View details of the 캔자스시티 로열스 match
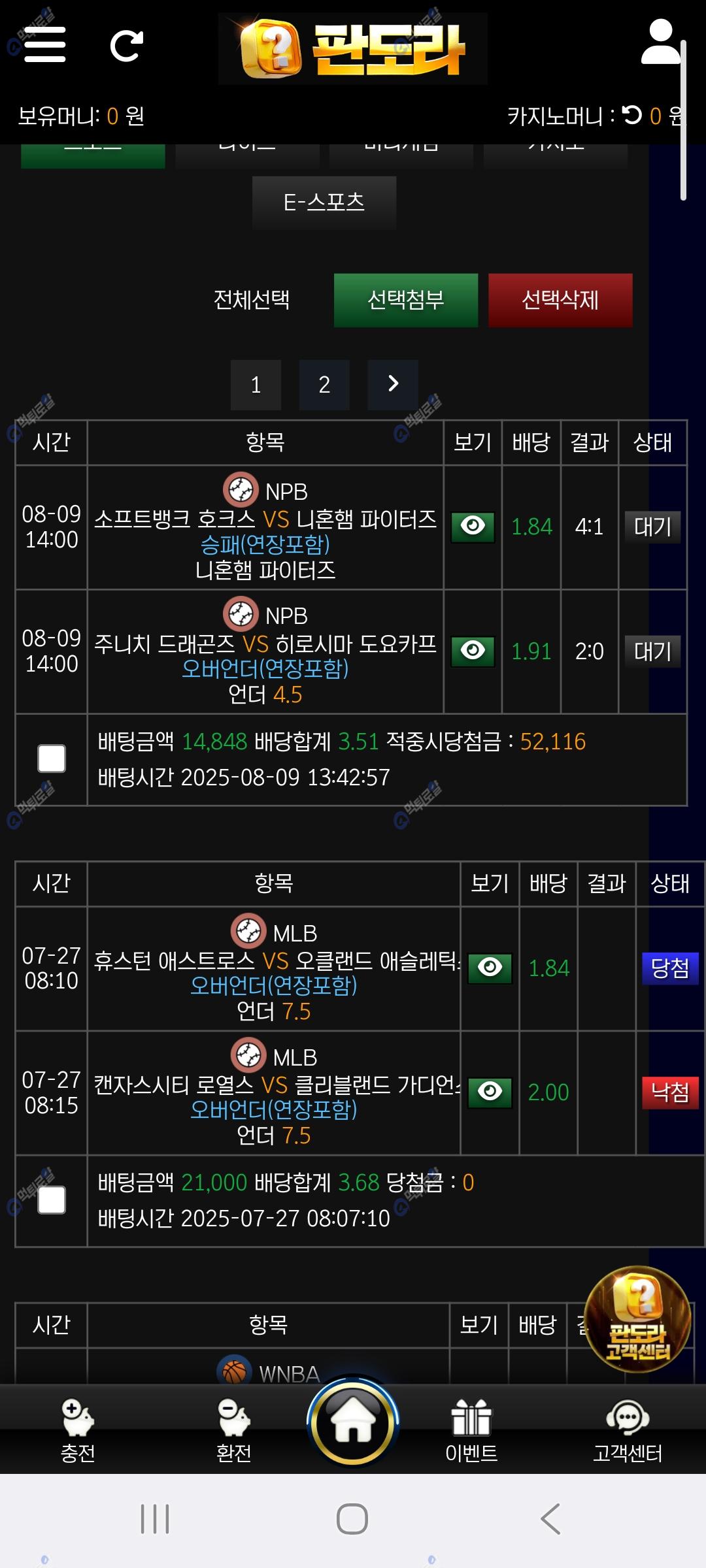The image size is (706, 1568). click(490, 1092)
